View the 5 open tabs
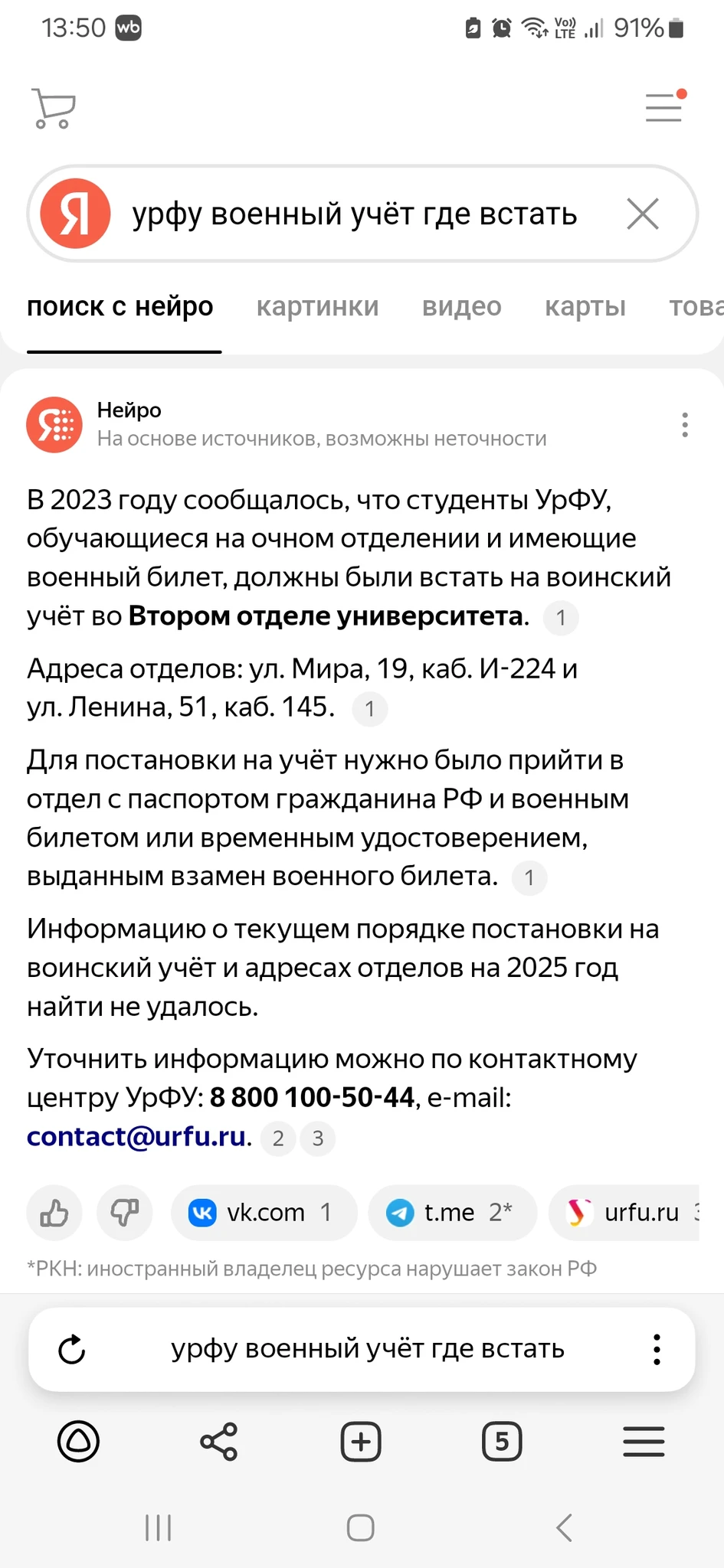Image resolution: width=724 pixels, height=1568 pixels. (502, 1442)
